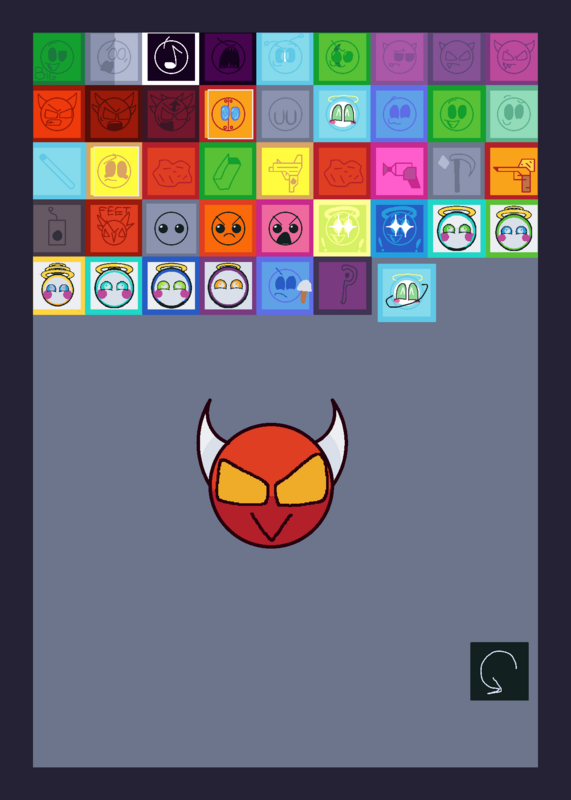571x800 pixels.
Task: Select the orange angry frowning face tile
Action: pos(228,228)
